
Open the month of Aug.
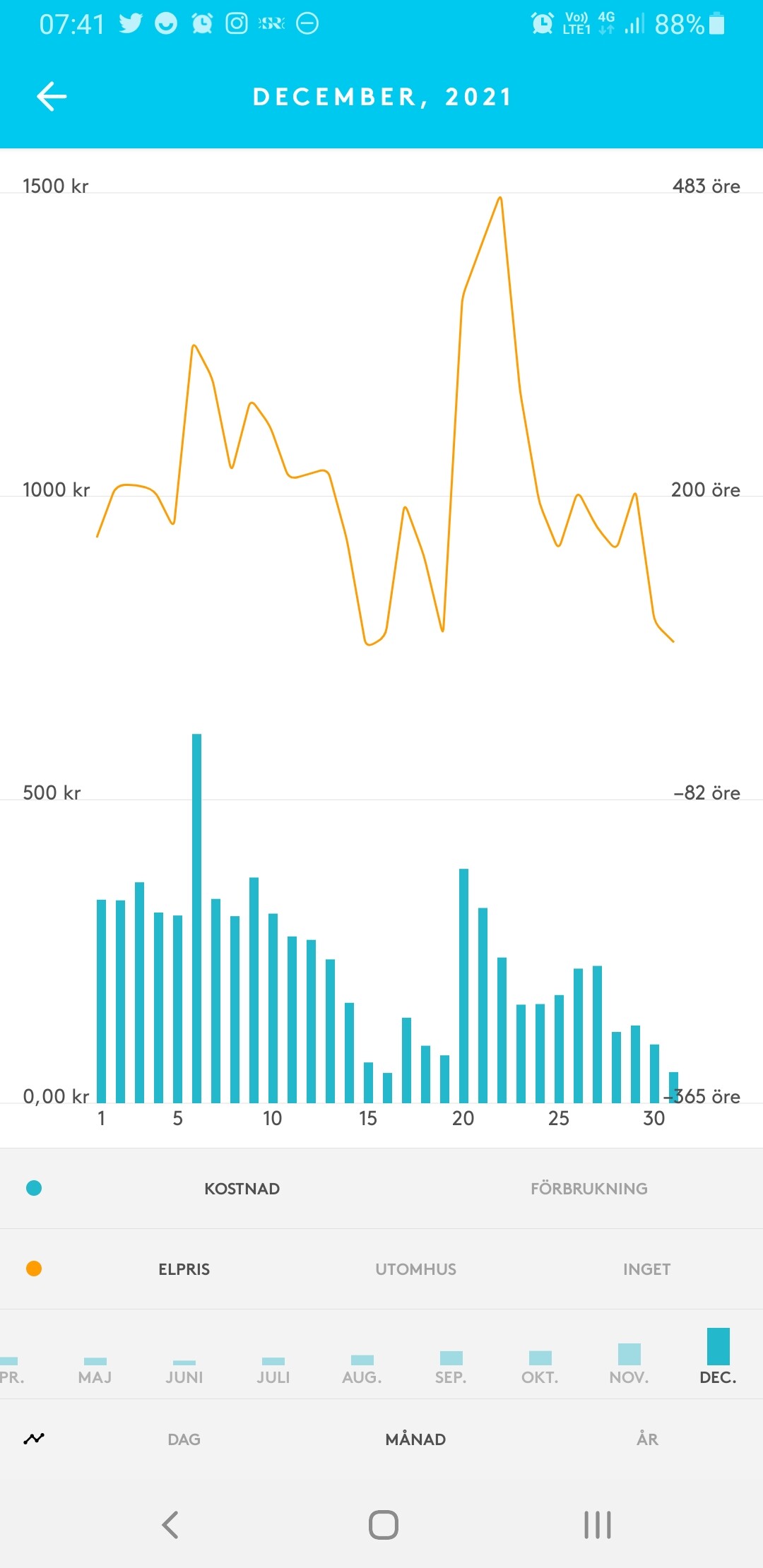[362, 1369]
